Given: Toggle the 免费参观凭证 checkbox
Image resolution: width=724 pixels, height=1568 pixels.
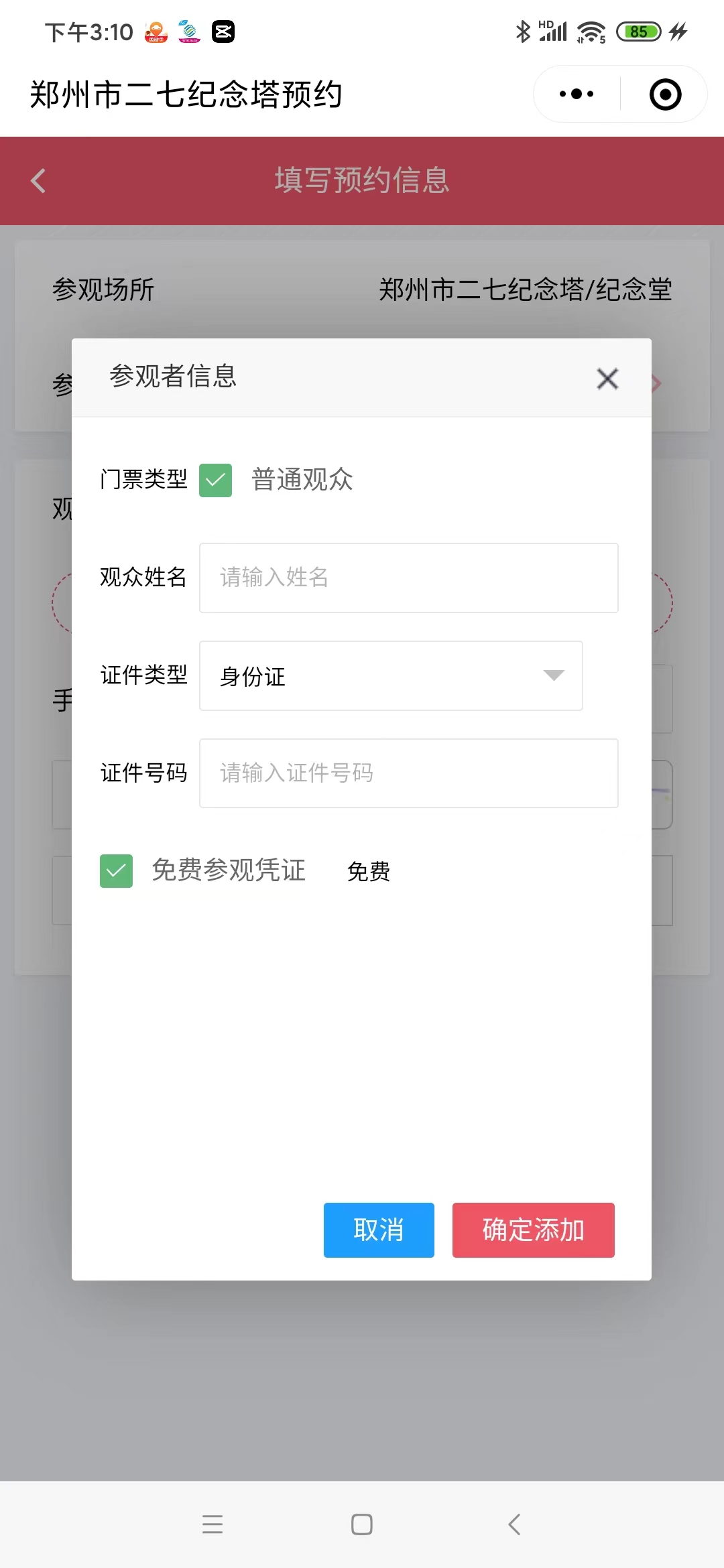Looking at the screenshot, I should point(116,871).
